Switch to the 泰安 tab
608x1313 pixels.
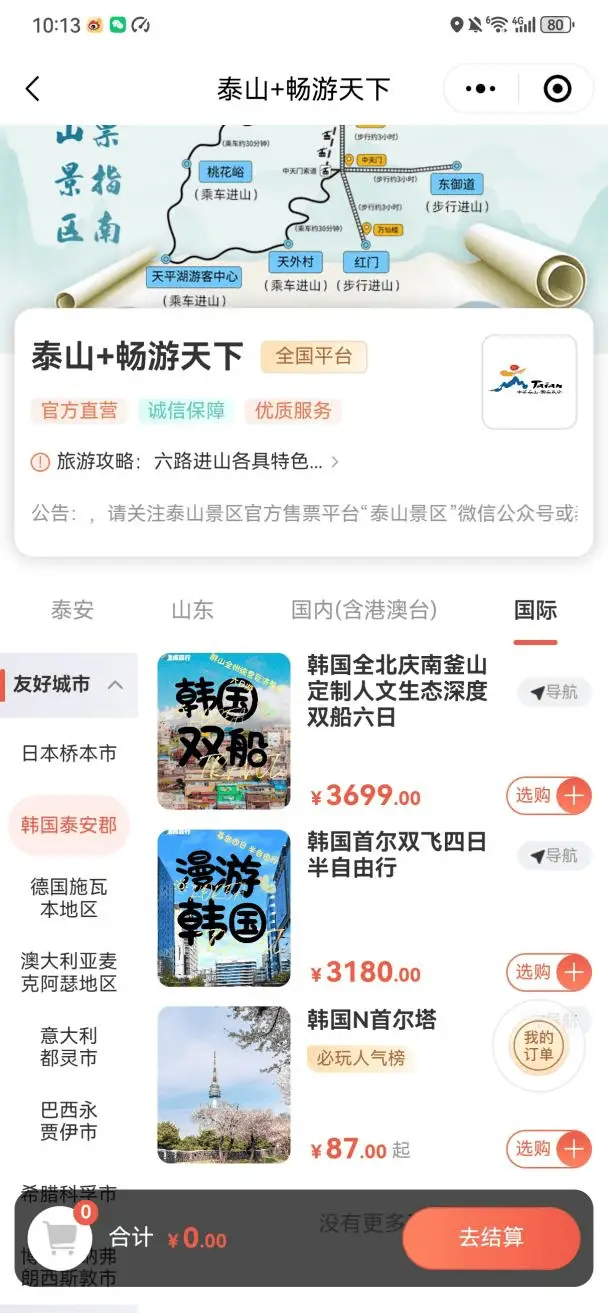pos(72,610)
